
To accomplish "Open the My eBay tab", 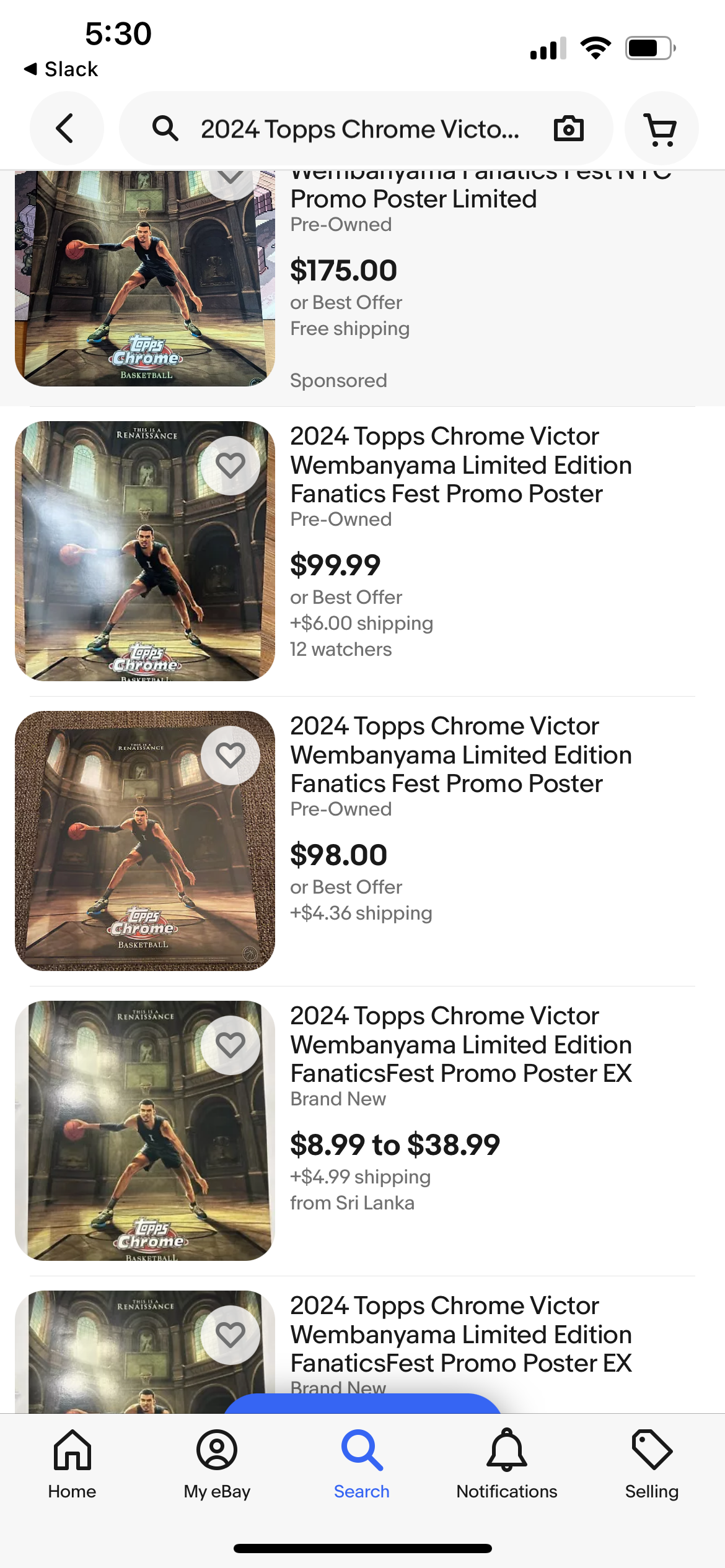I will pos(217,1464).
